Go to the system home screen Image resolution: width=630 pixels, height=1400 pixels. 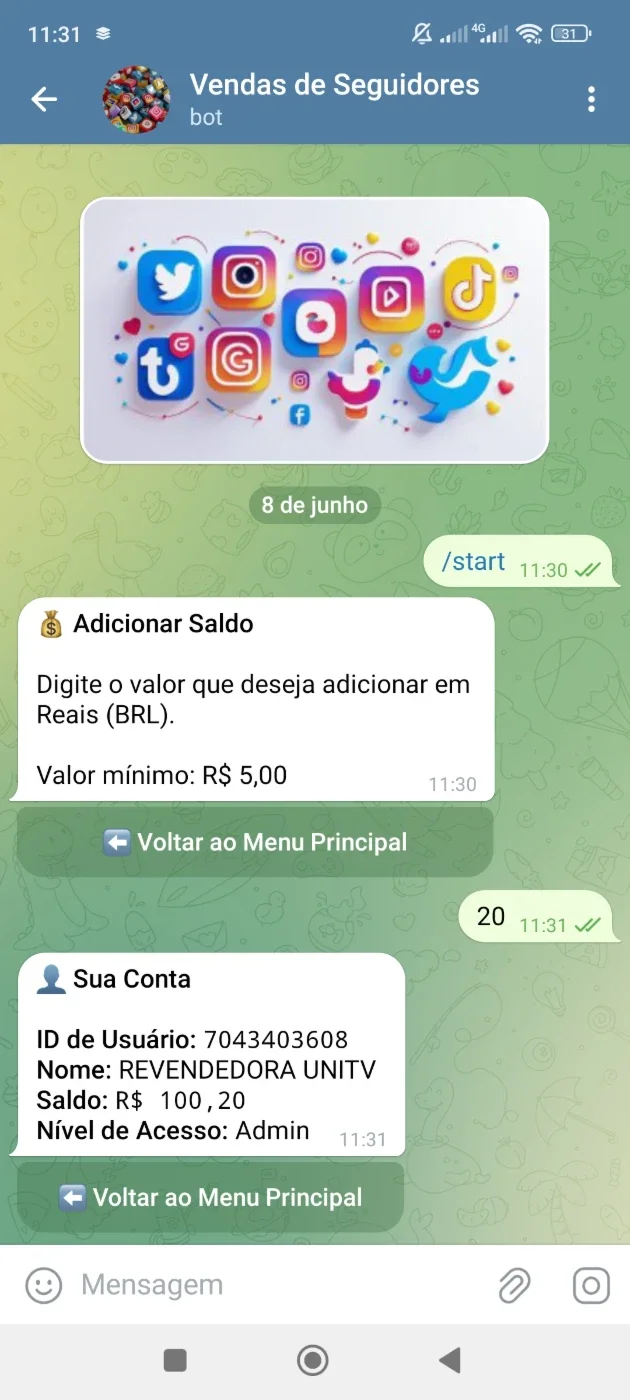313,1360
